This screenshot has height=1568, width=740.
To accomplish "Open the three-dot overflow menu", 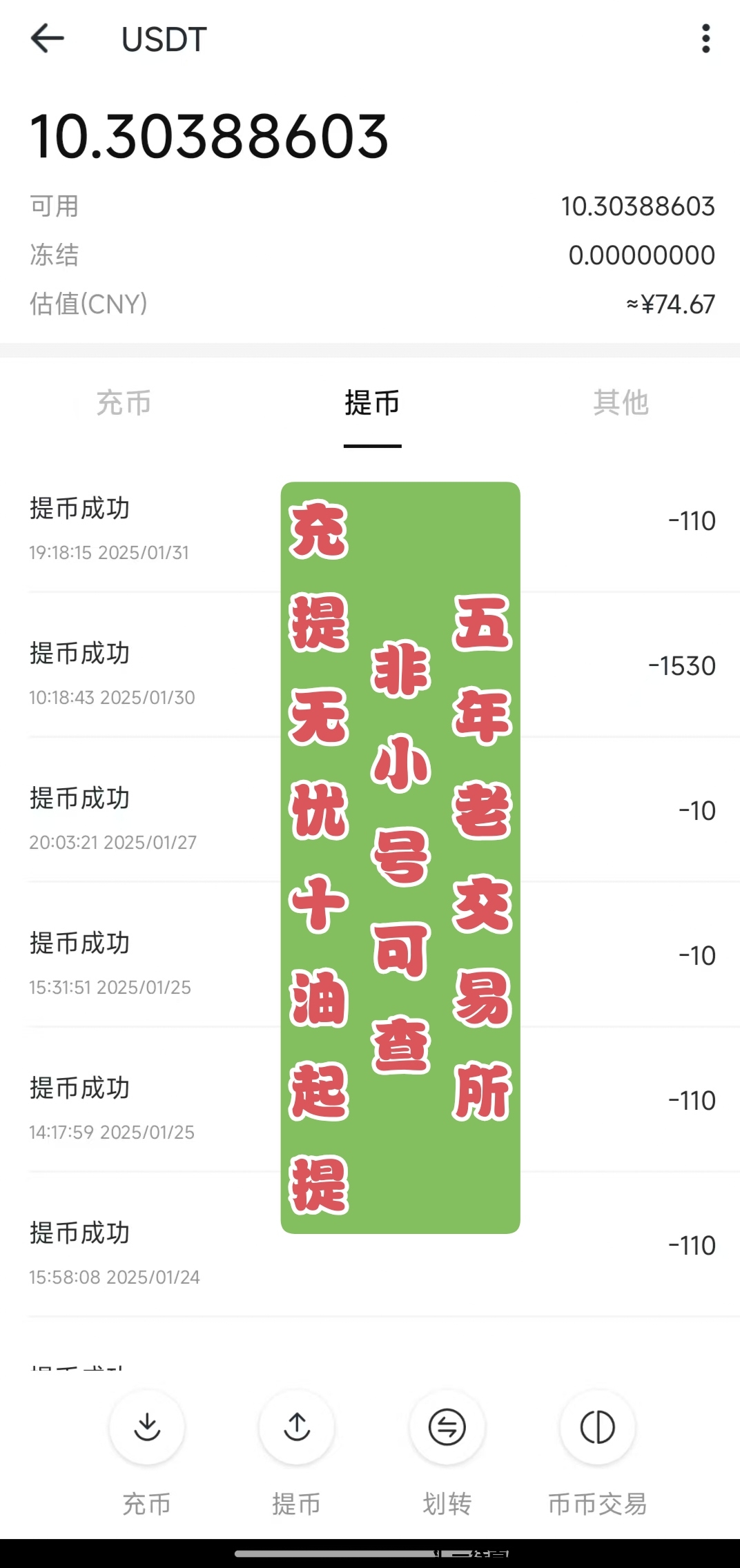I will [x=705, y=39].
